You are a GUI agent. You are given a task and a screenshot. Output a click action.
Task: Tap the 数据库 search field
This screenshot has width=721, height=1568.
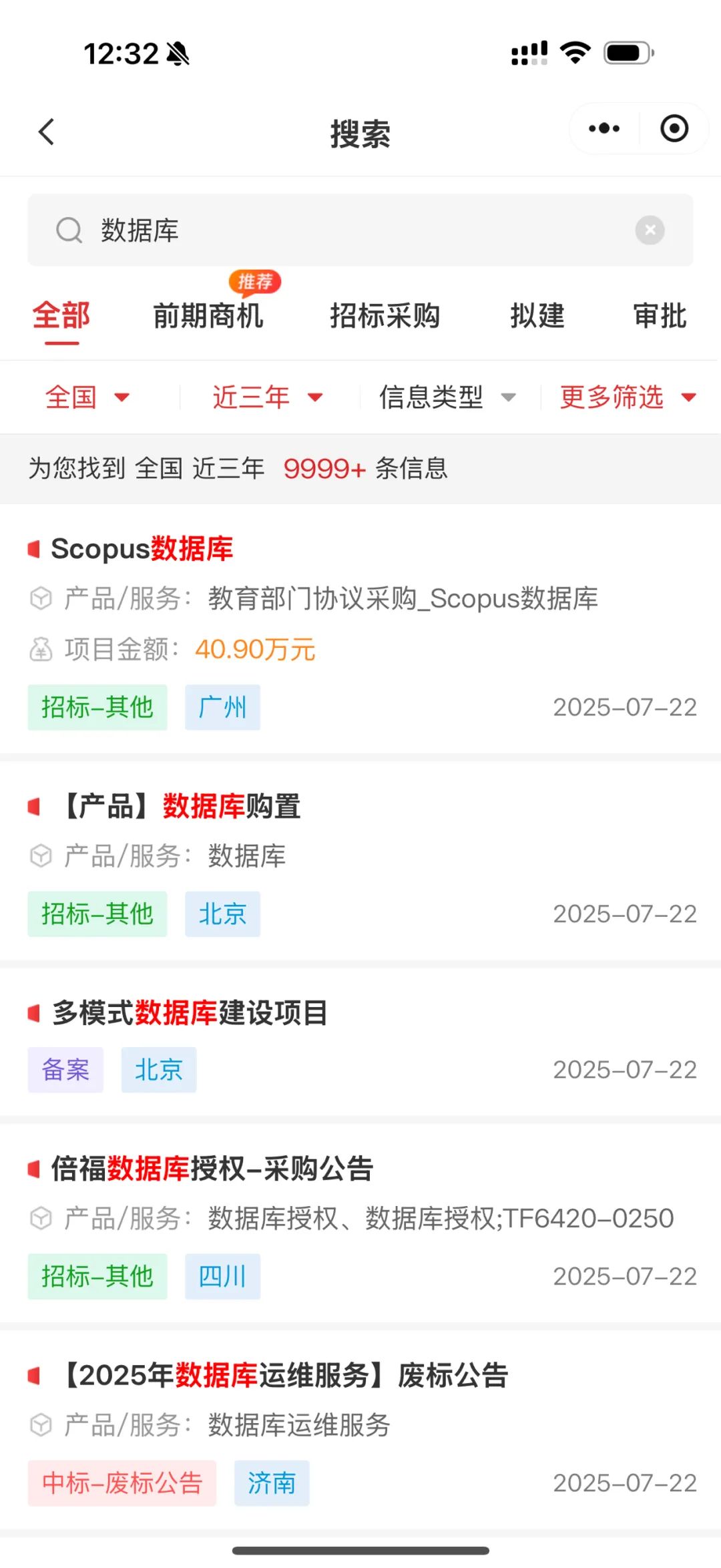coord(360,230)
